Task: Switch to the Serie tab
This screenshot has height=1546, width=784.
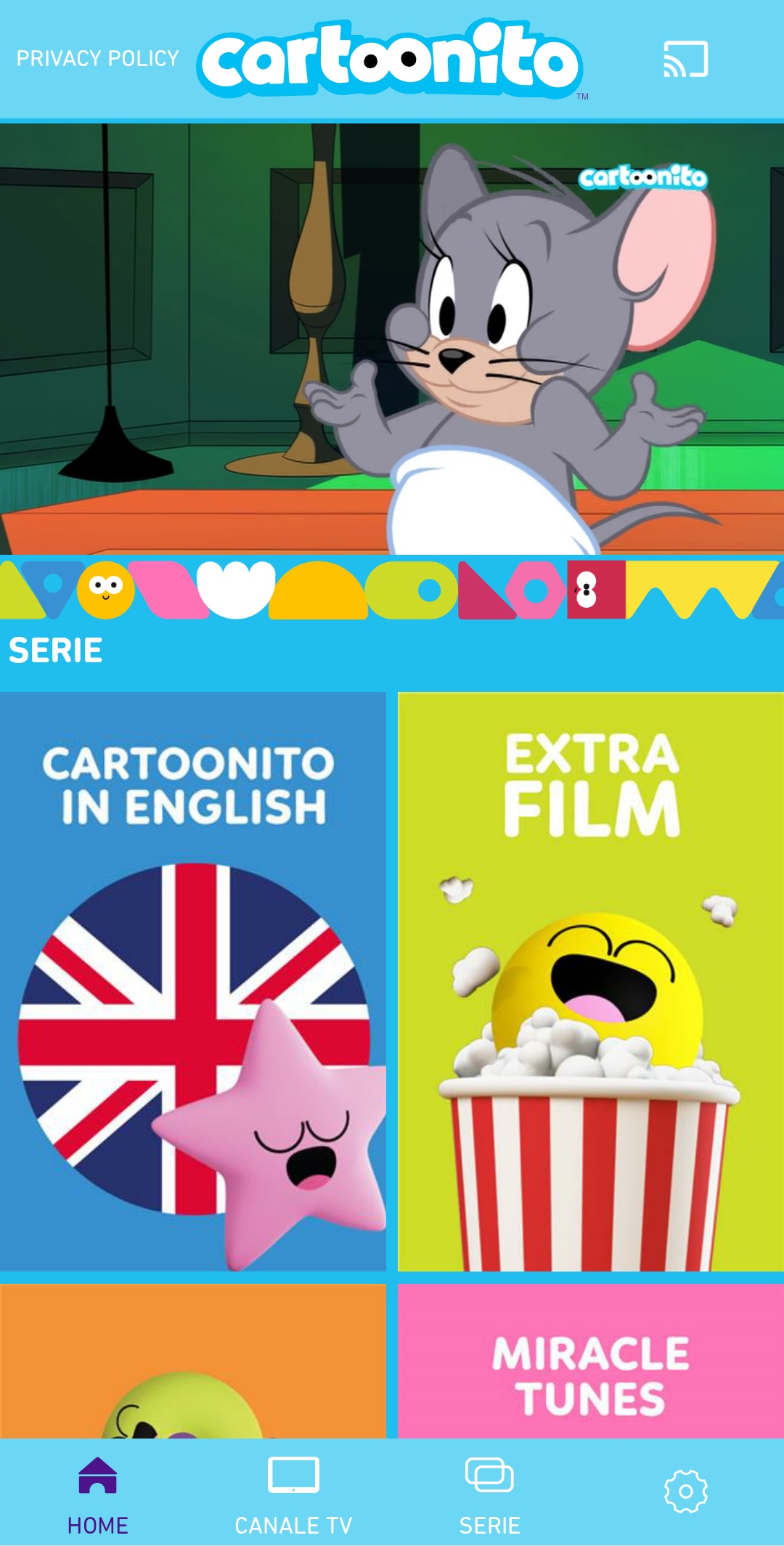Action: (x=489, y=1496)
